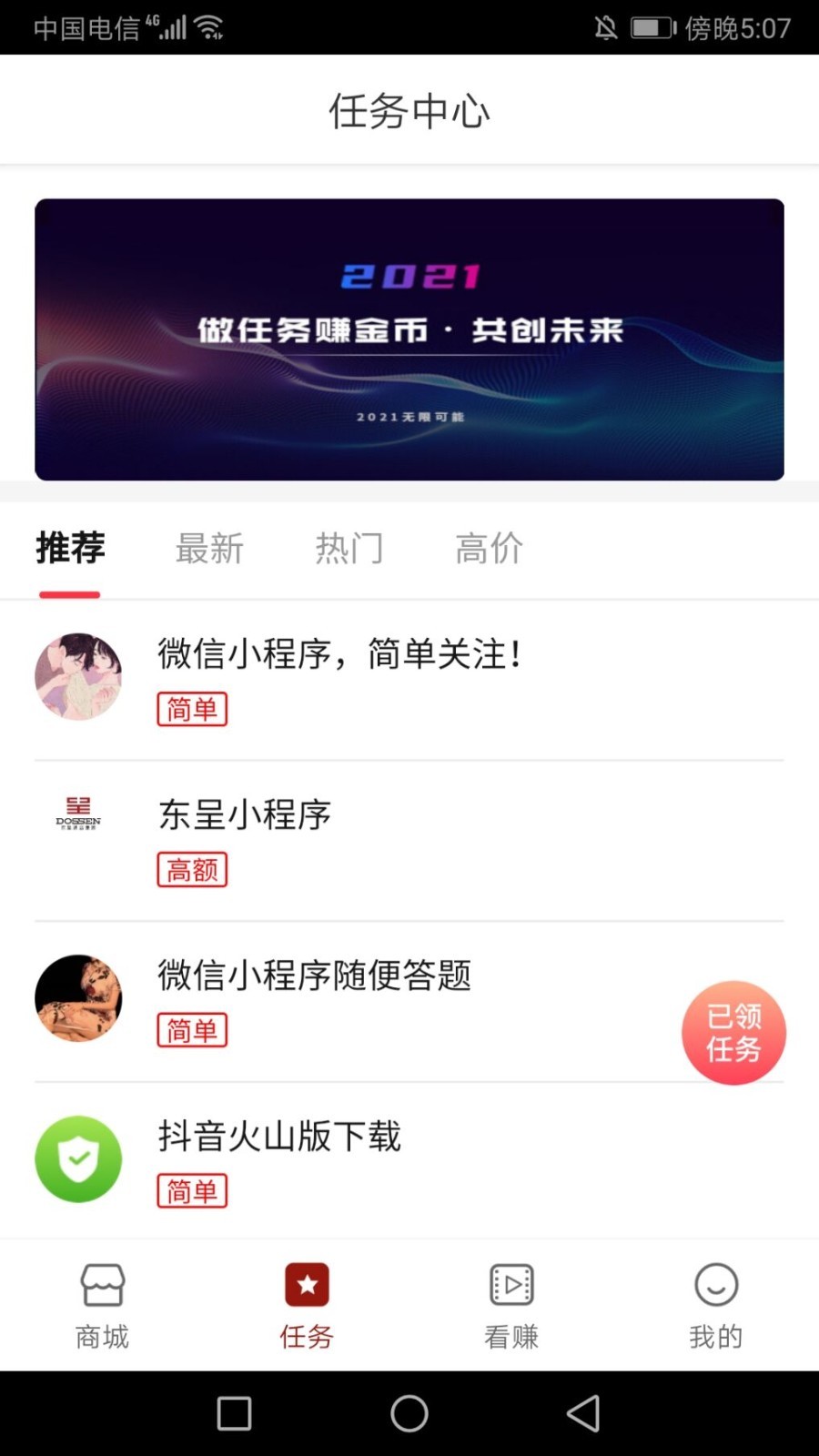Open task 微信小程序，简单关注!
Viewport: 819px width, 1456px height.
tap(339, 654)
